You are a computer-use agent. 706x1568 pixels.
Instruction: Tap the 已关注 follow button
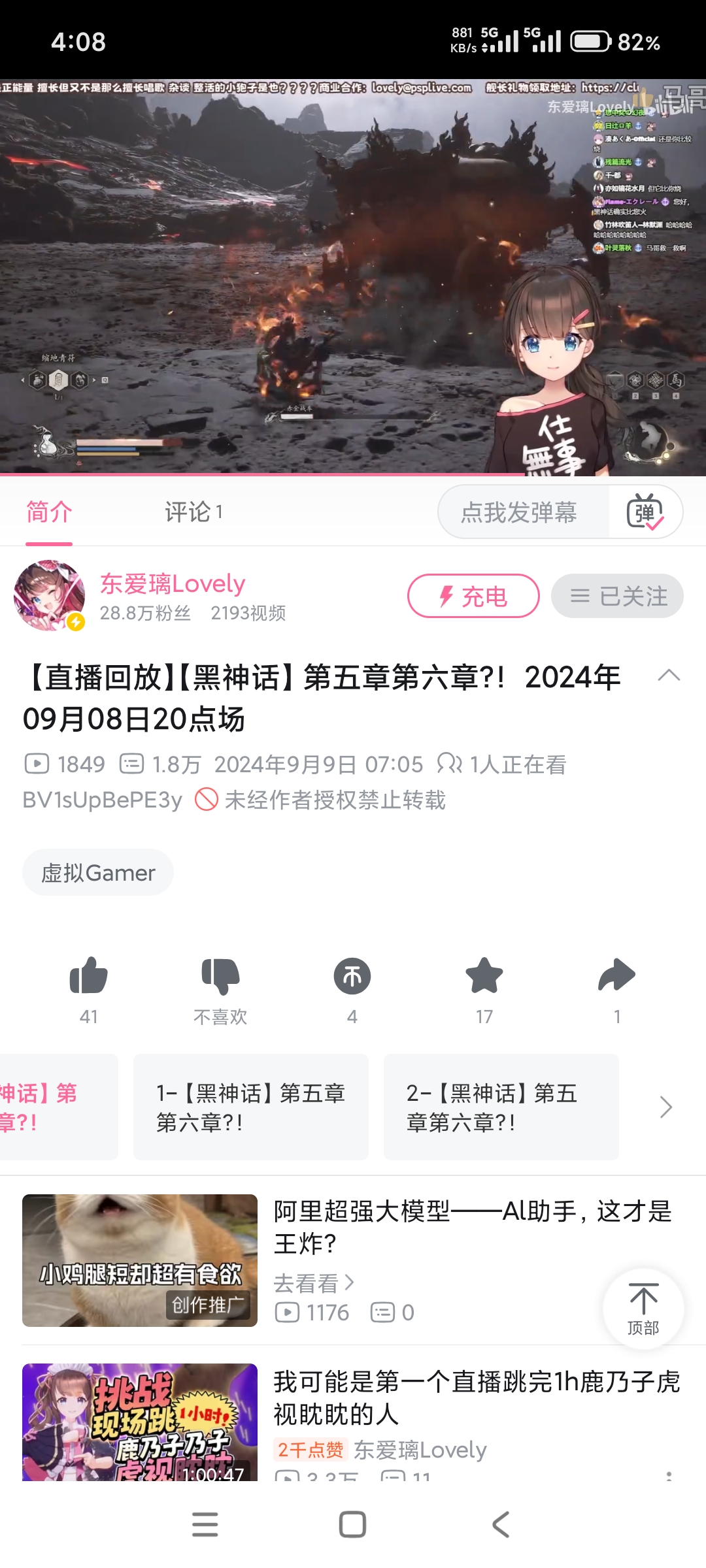[x=617, y=596]
